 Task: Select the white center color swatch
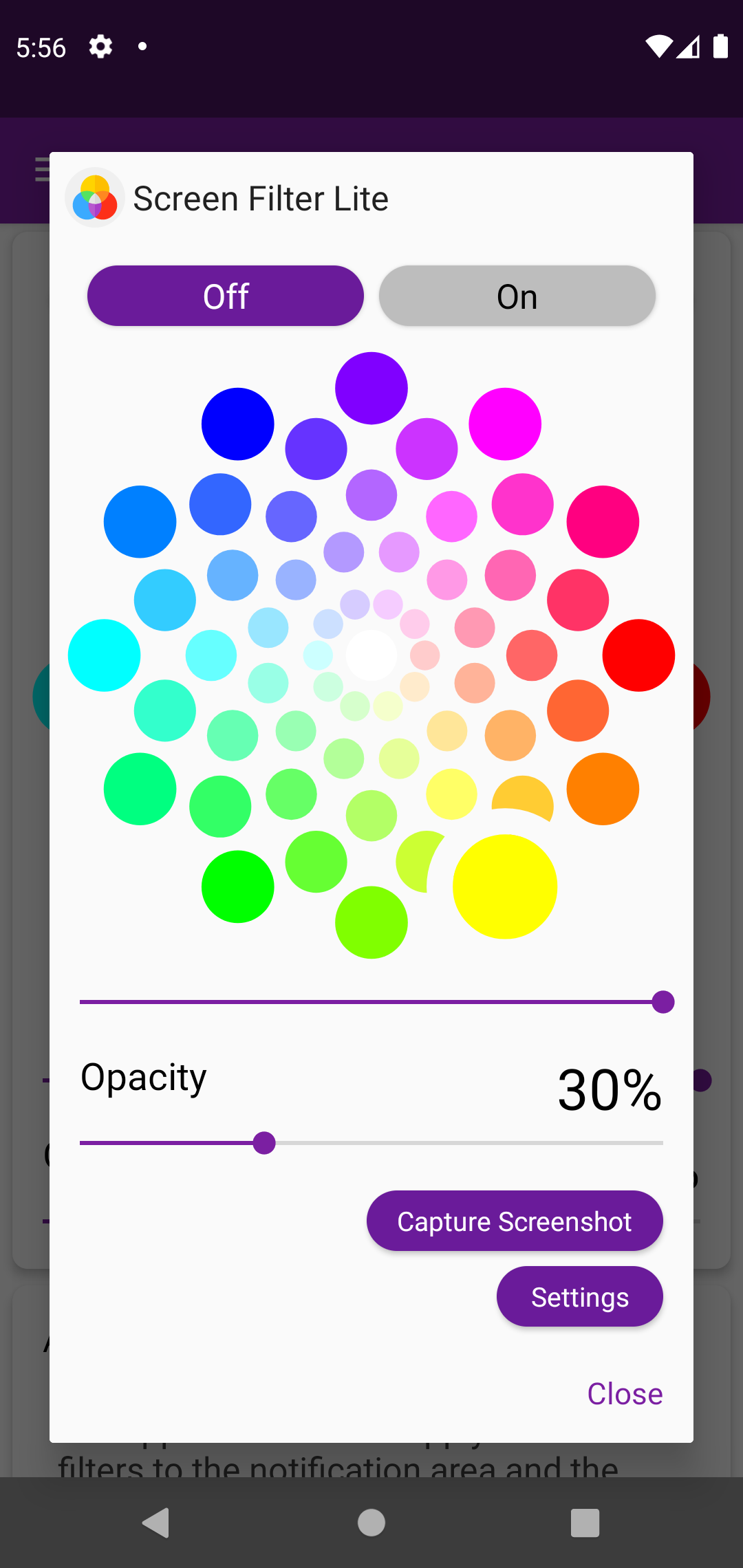point(371,655)
